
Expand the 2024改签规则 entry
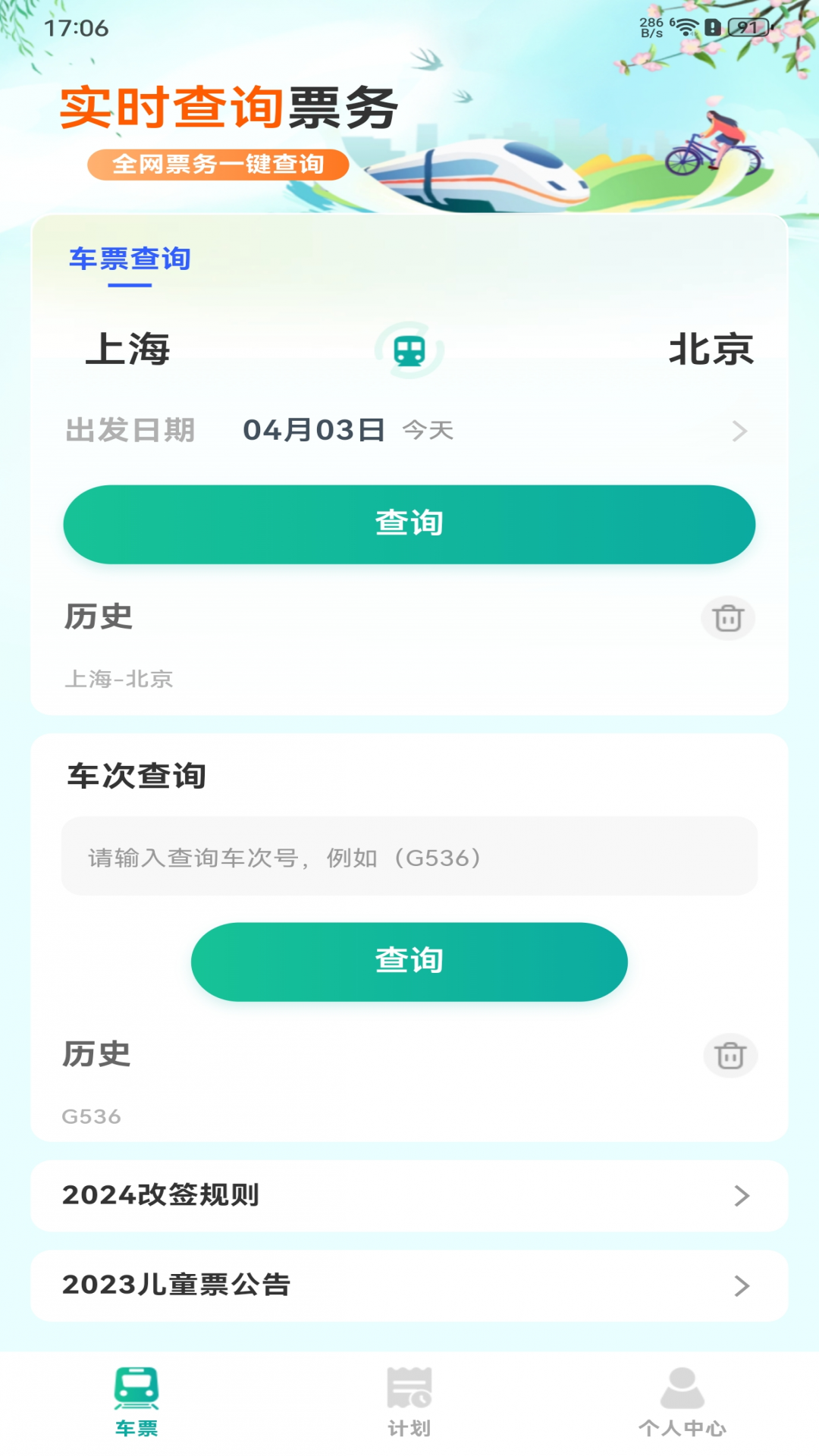pos(409,1196)
